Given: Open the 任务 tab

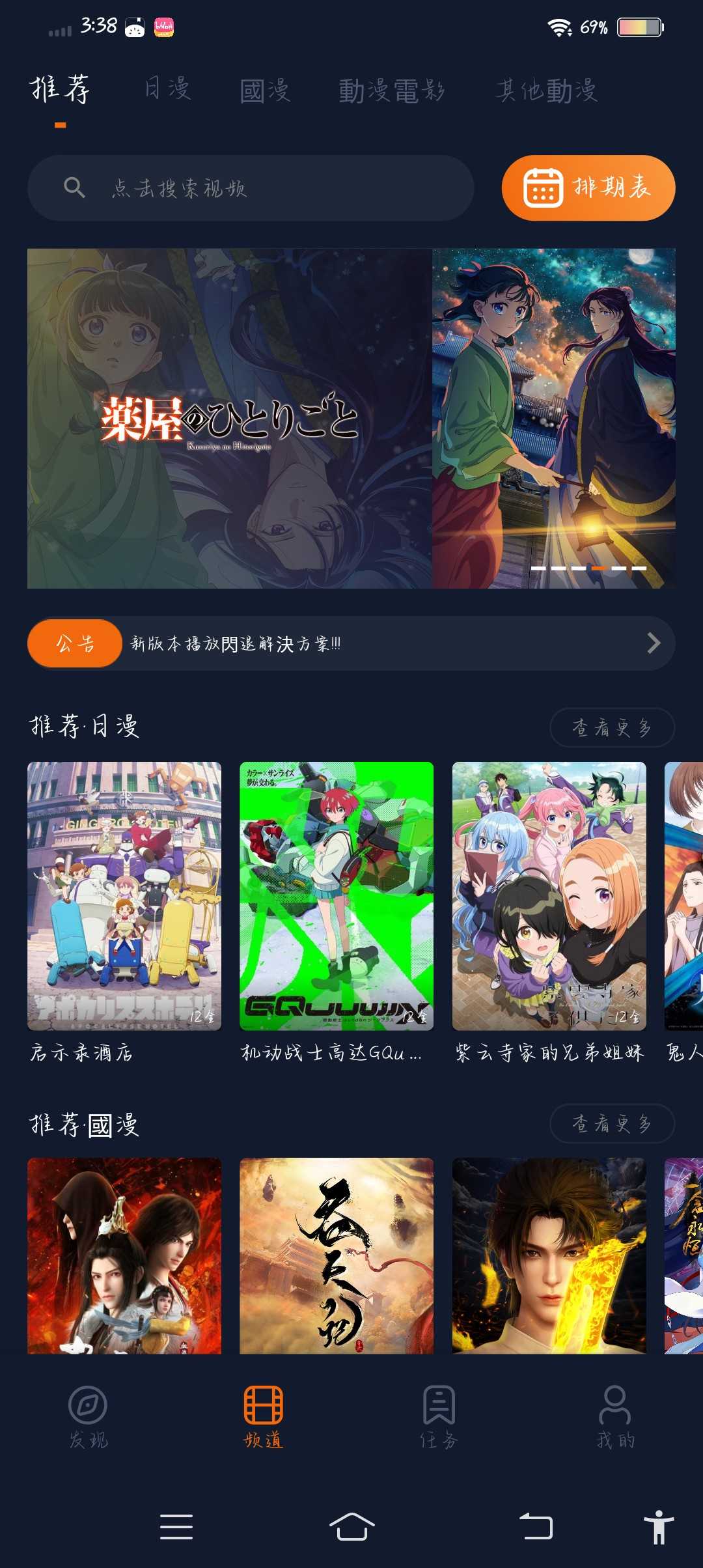Looking at the screenshot, I should click(x=439, y=1416).
